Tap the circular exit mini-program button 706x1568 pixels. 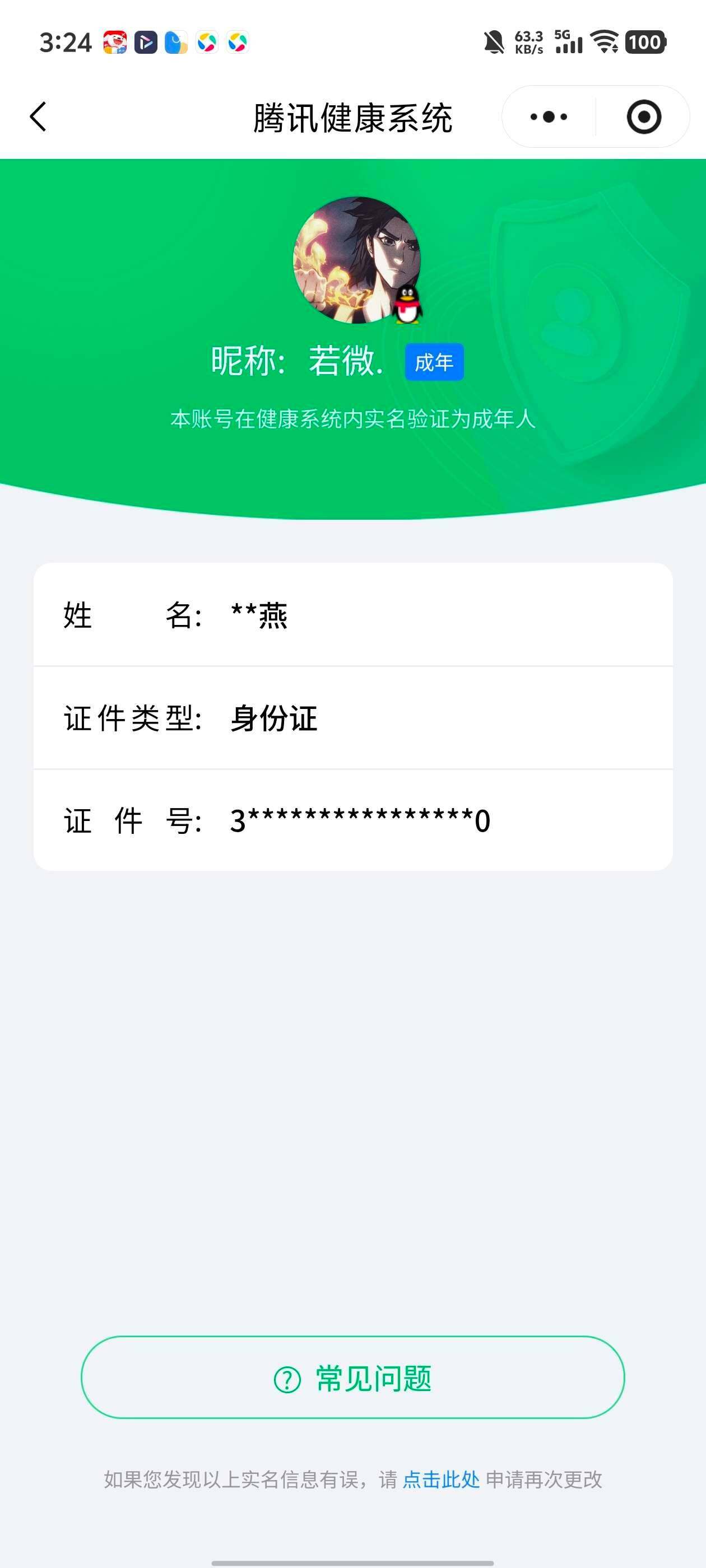[x=643, y=117]
